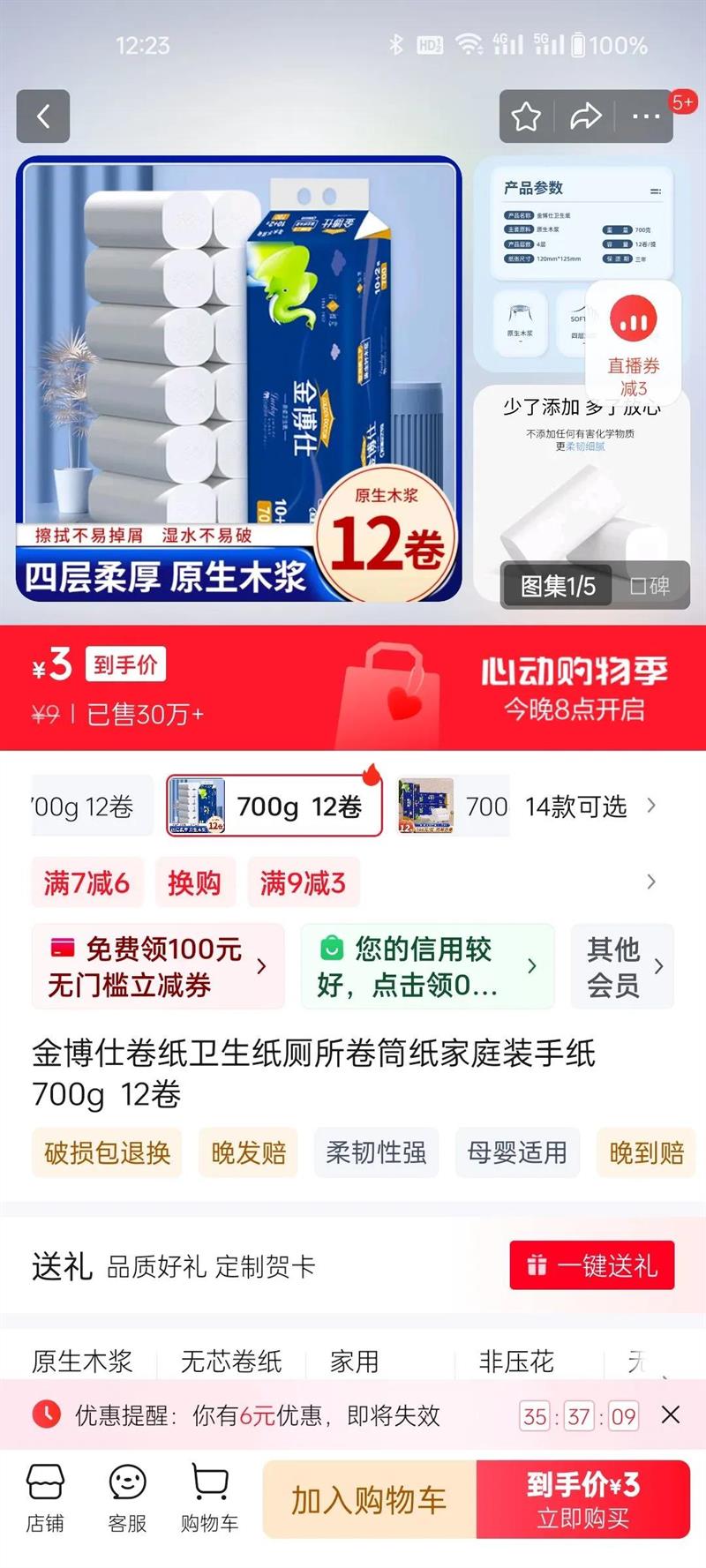Buy now at 到手价¥3 立即购买
The image size is (706, 1568).
click(583, 1499)
